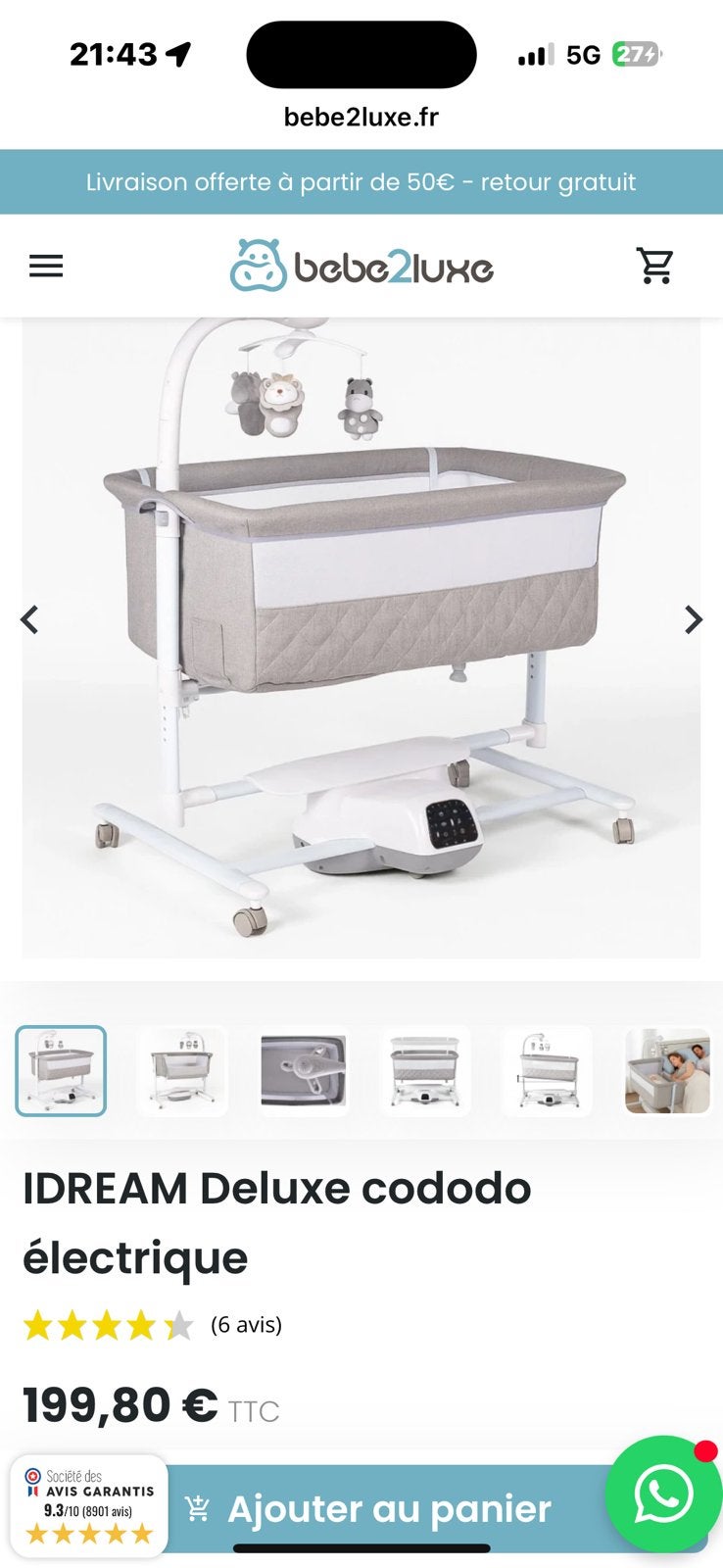Select the close-up mechanism thumbnail
This screenshot has width=723, height=1568.
pyautogui.click(x=304, y=1071)
